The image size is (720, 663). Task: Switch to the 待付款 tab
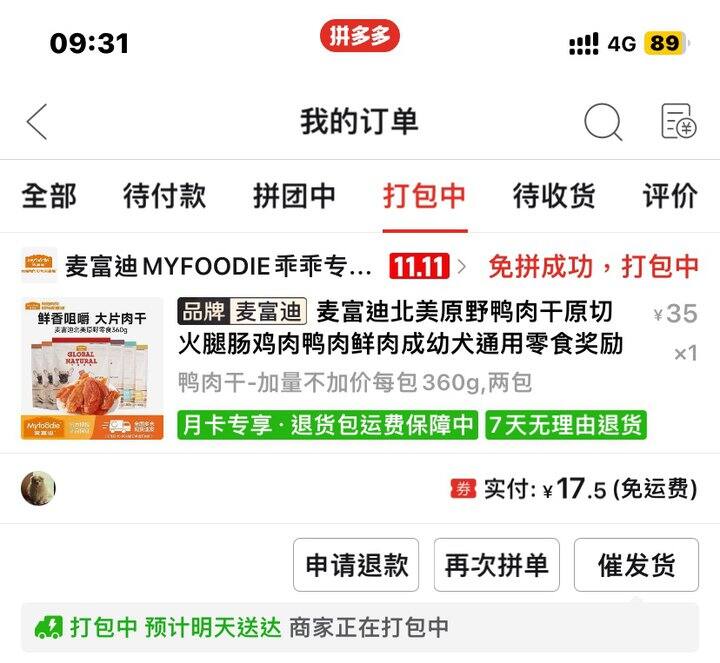(x=164, y=196)
